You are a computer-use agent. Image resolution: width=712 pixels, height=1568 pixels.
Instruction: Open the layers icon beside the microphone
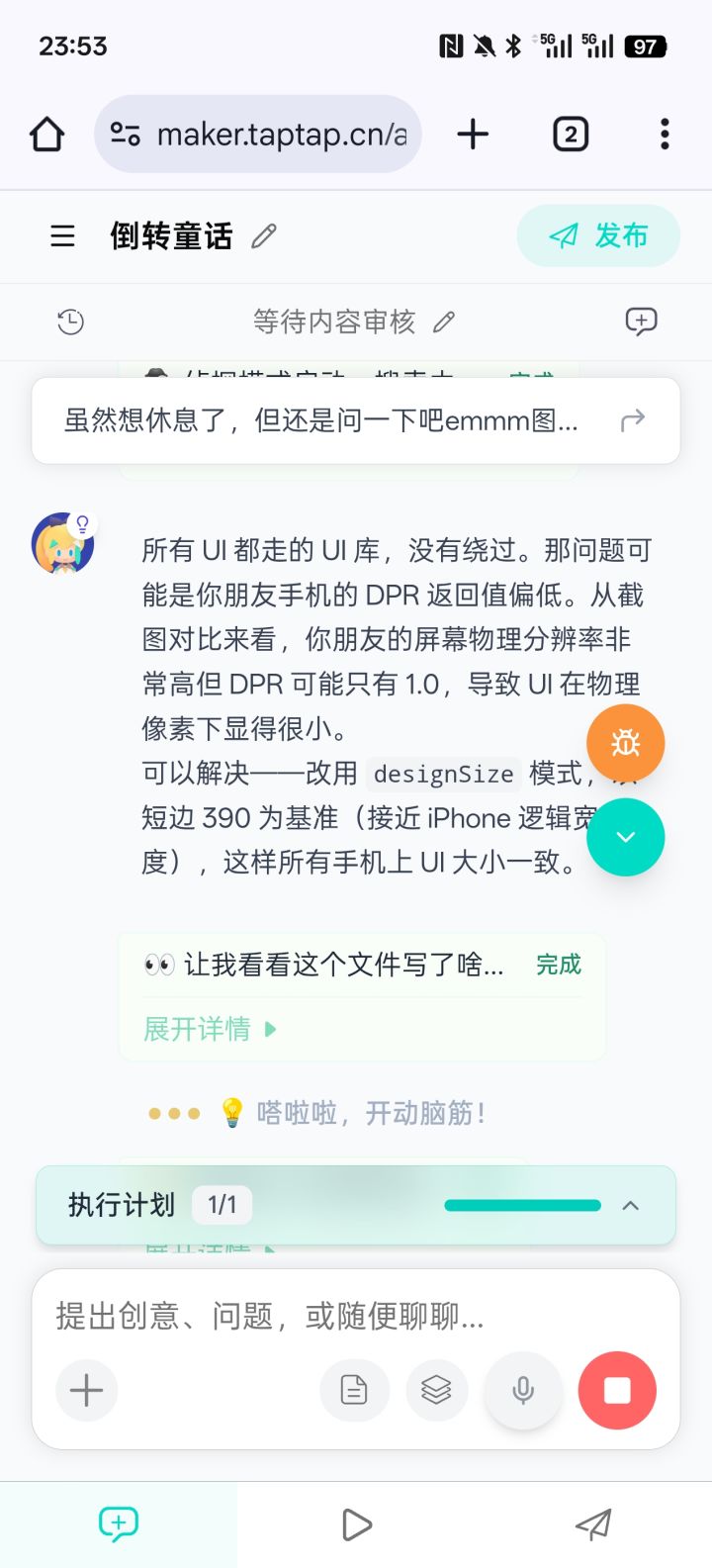(x=437, y=1390)
